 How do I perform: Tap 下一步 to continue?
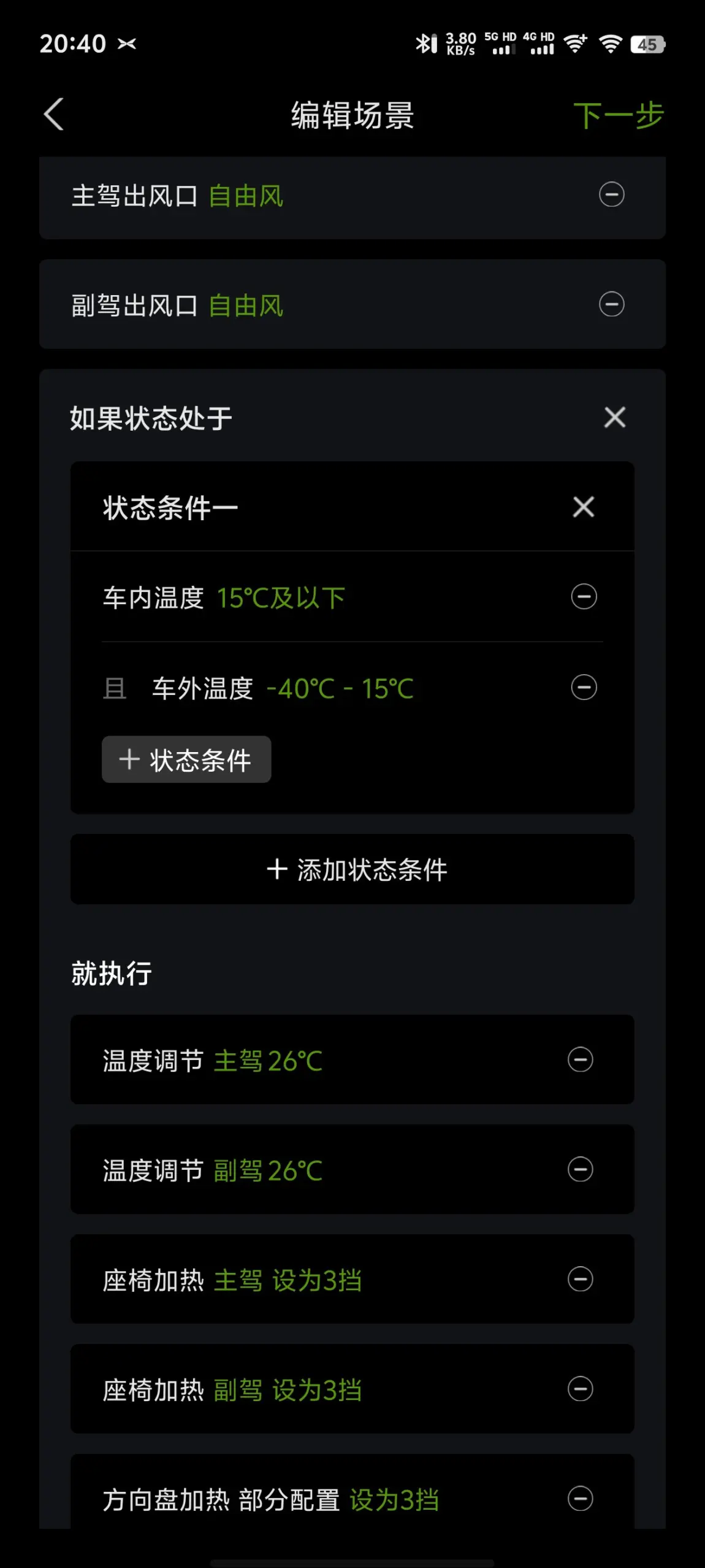pos(618,115)
